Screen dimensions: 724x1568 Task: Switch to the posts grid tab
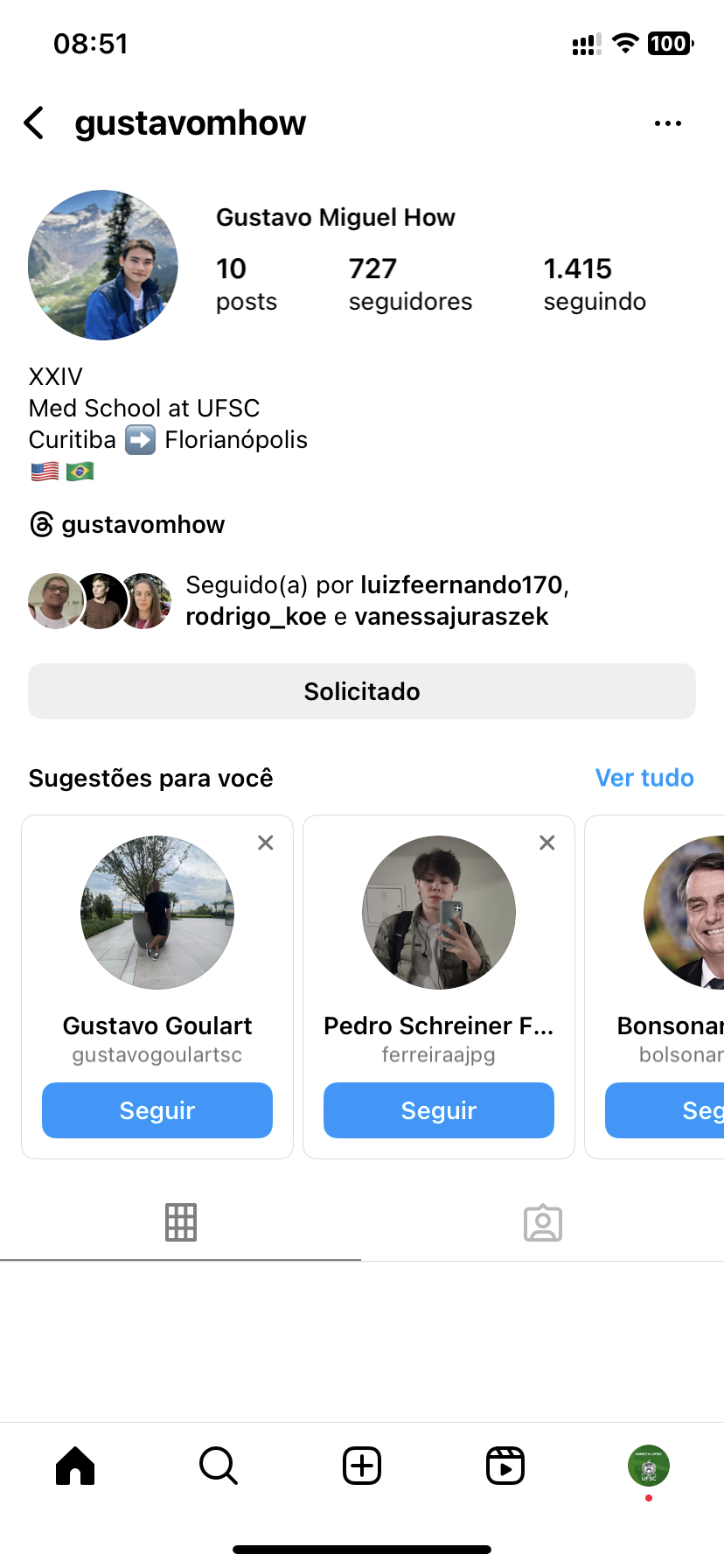pos(181,1222)
